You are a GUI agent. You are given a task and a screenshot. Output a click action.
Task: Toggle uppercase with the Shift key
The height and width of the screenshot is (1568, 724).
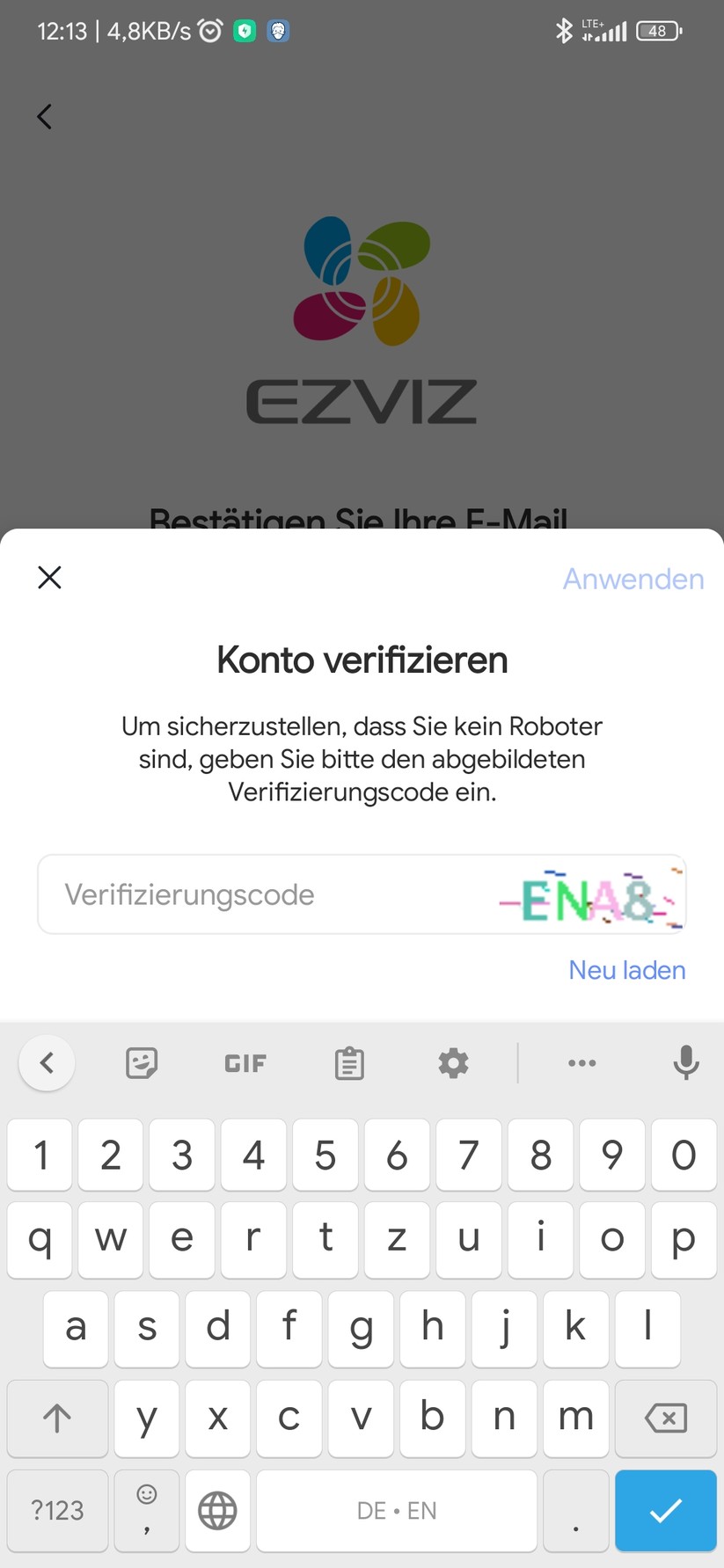click(x=57, y=1418)
